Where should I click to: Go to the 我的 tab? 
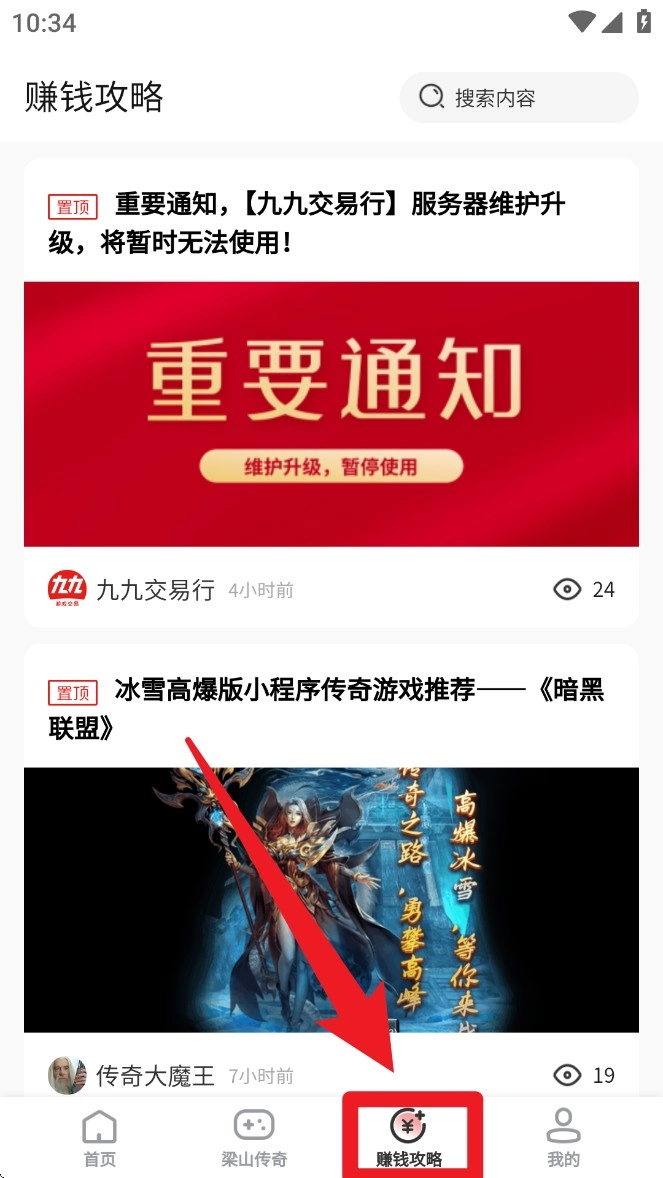click(x=563, y=1137)
